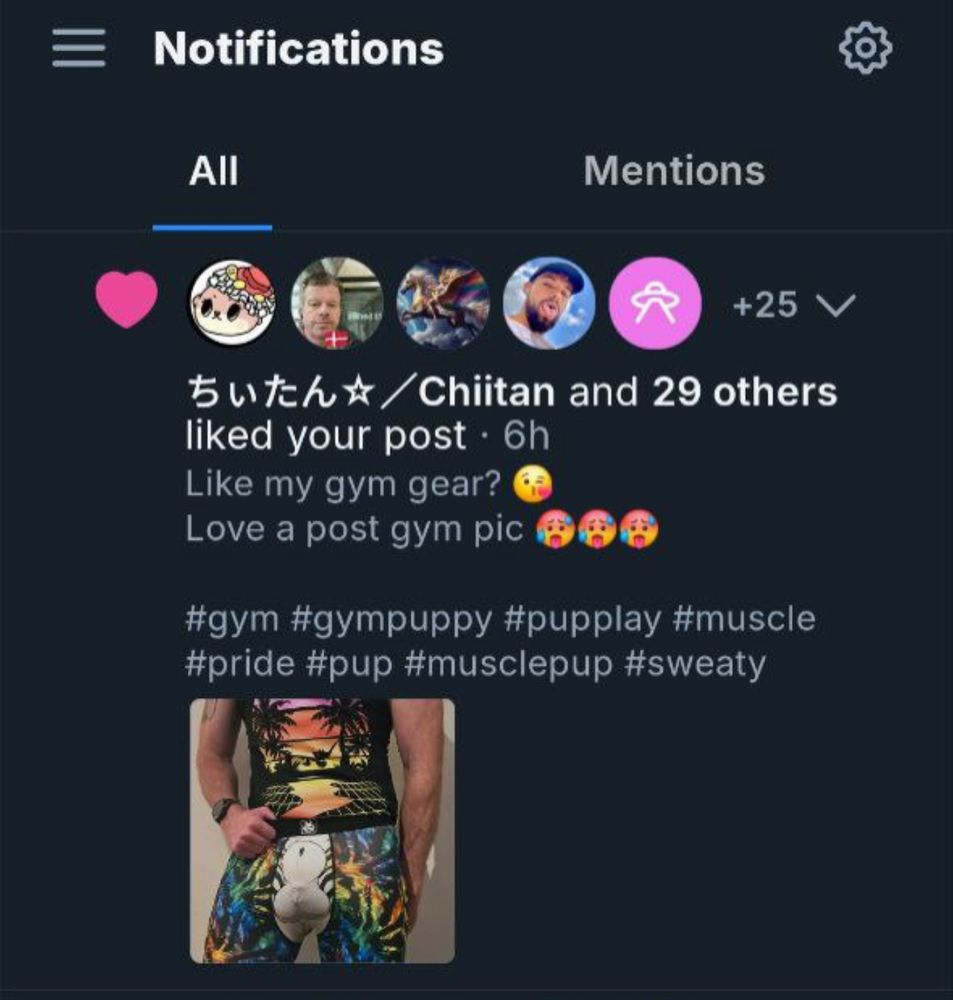This screenshot has height=1000, width=953.
Task: Switch to the Mentions tab
Action: tap(673, 171)
